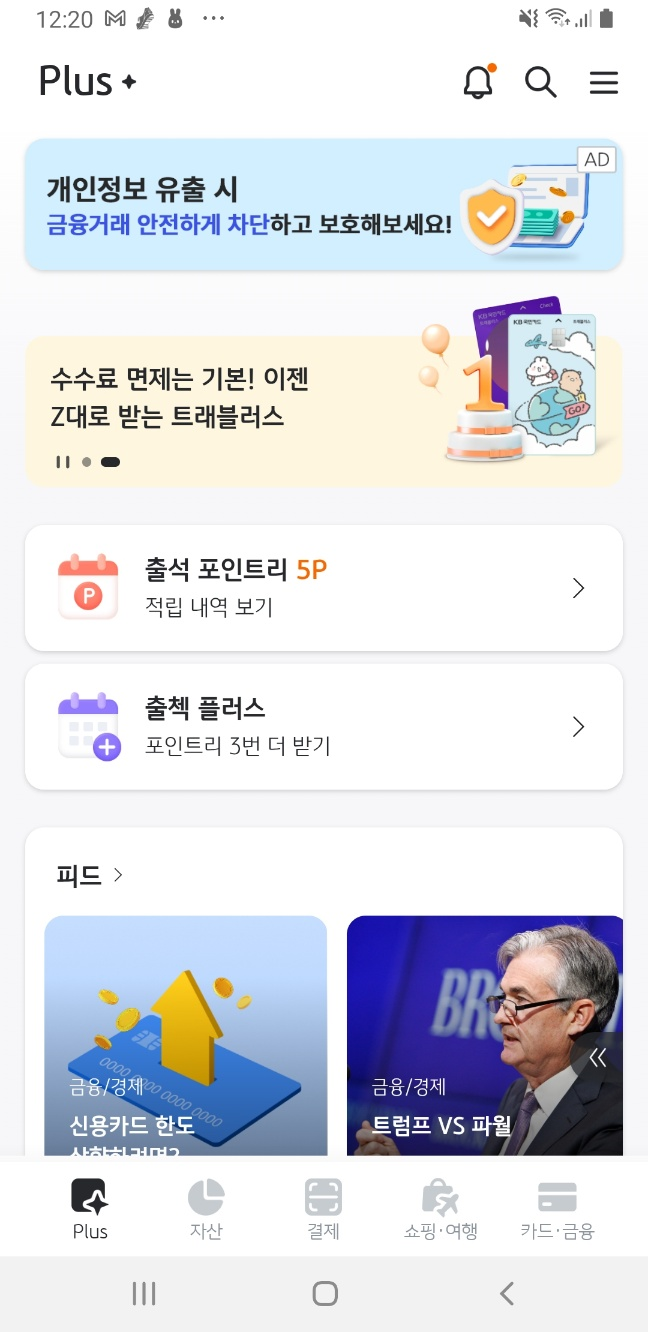Open the search magnifier icon
Screen dimensions: 648x1332
coord(541,82)
